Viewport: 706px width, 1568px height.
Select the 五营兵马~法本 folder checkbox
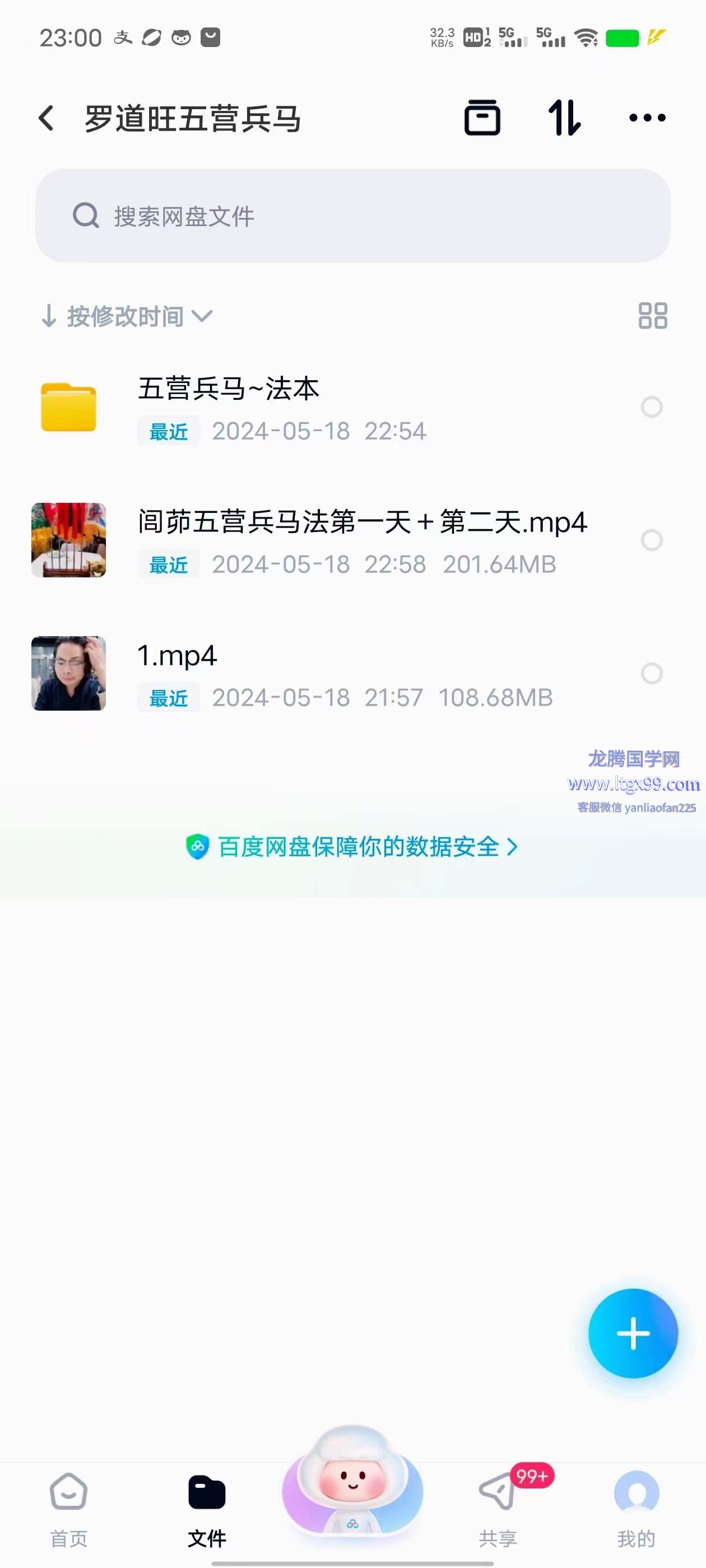click(x=651, y=407)
